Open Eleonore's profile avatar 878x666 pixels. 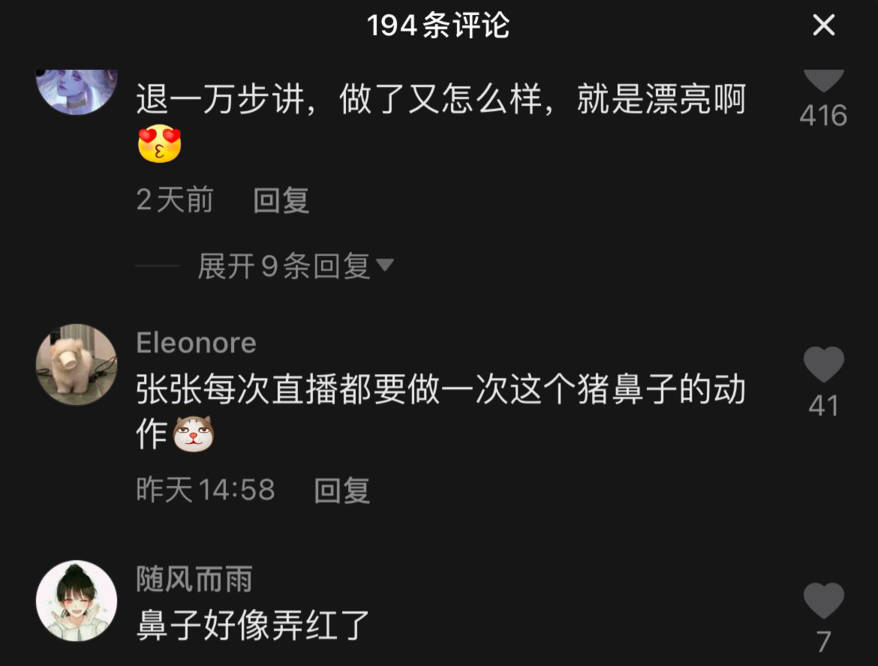click(x=77, y=364)
